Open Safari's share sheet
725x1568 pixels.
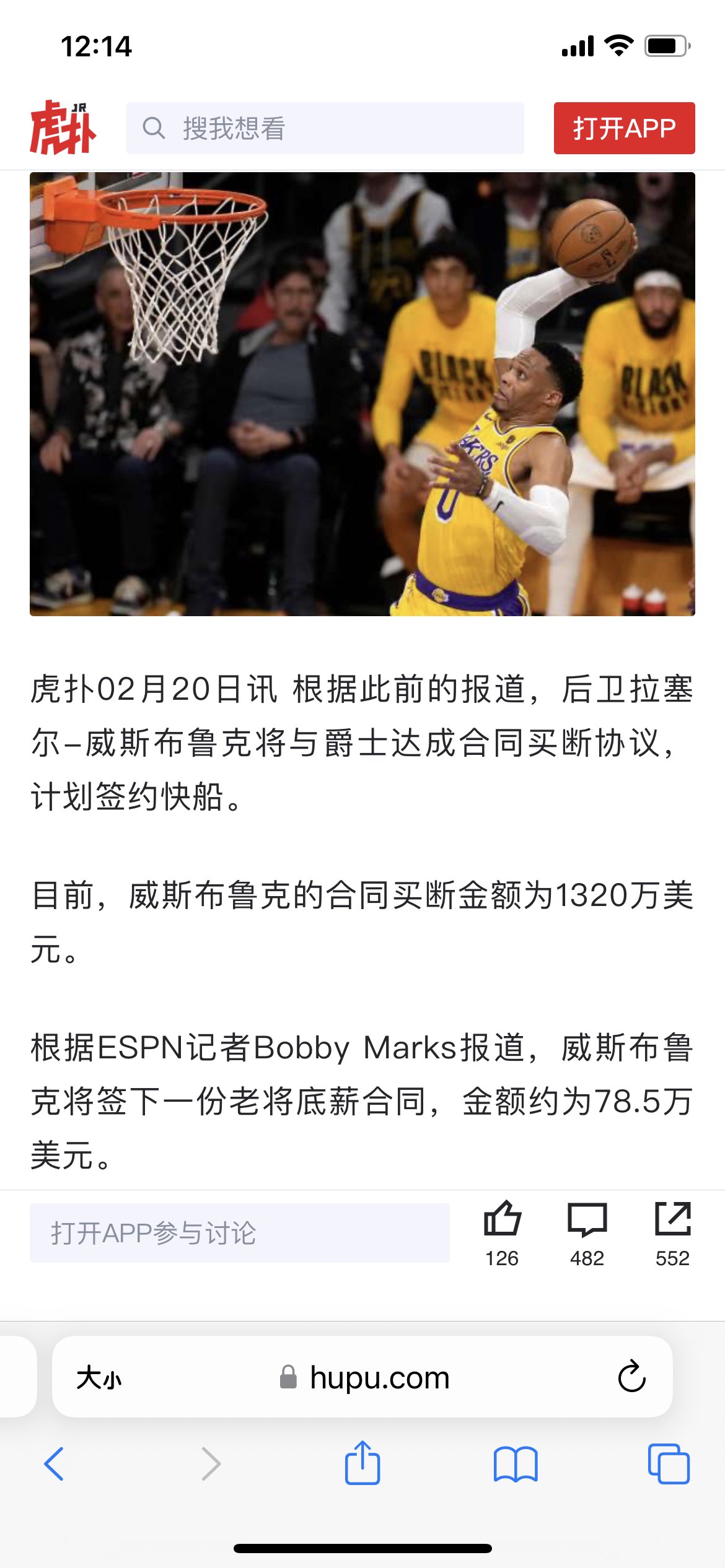pyautogui.click(x=362, y=1463)
